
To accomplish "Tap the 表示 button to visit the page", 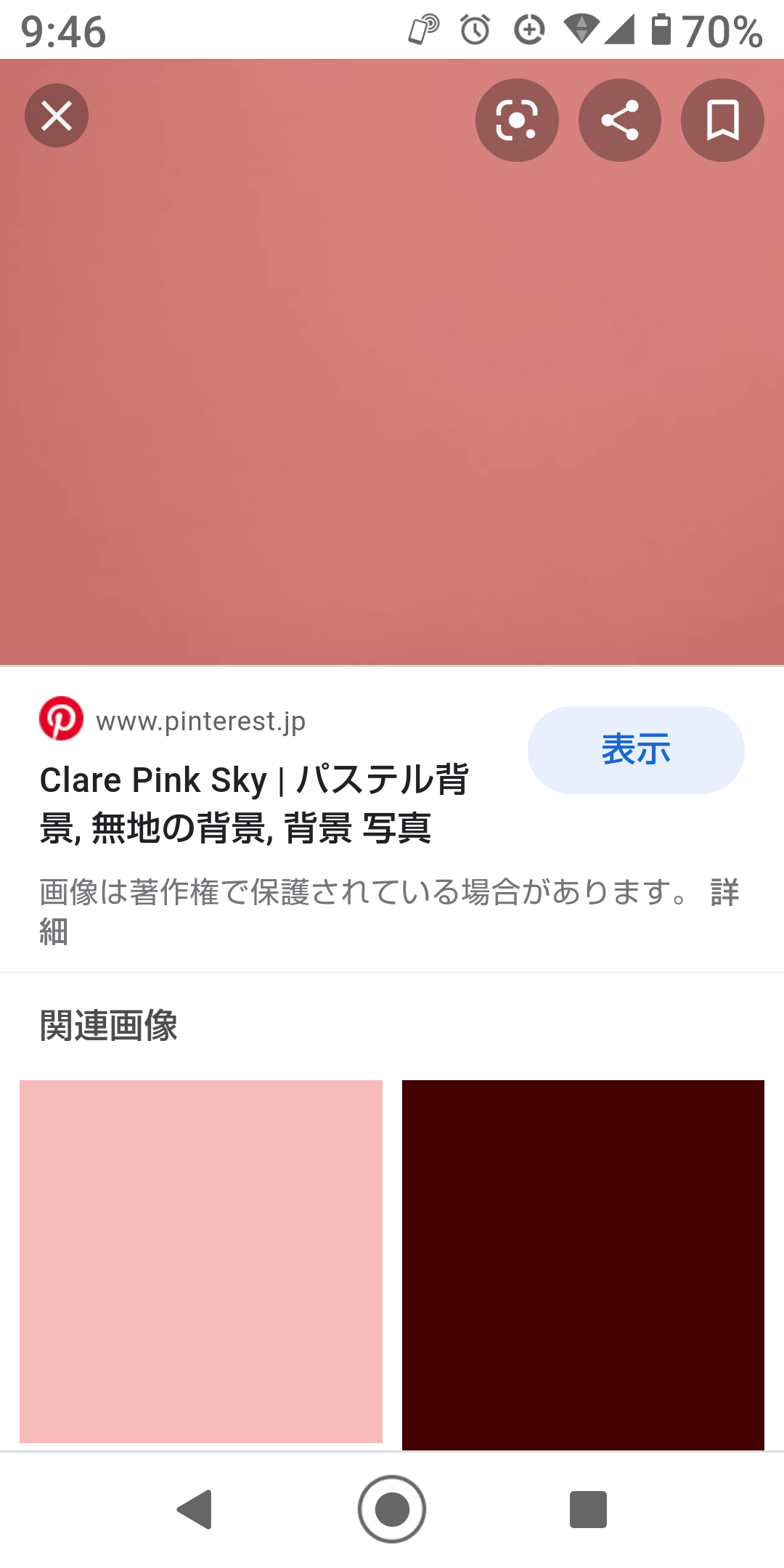I will (x=636, y=750).
